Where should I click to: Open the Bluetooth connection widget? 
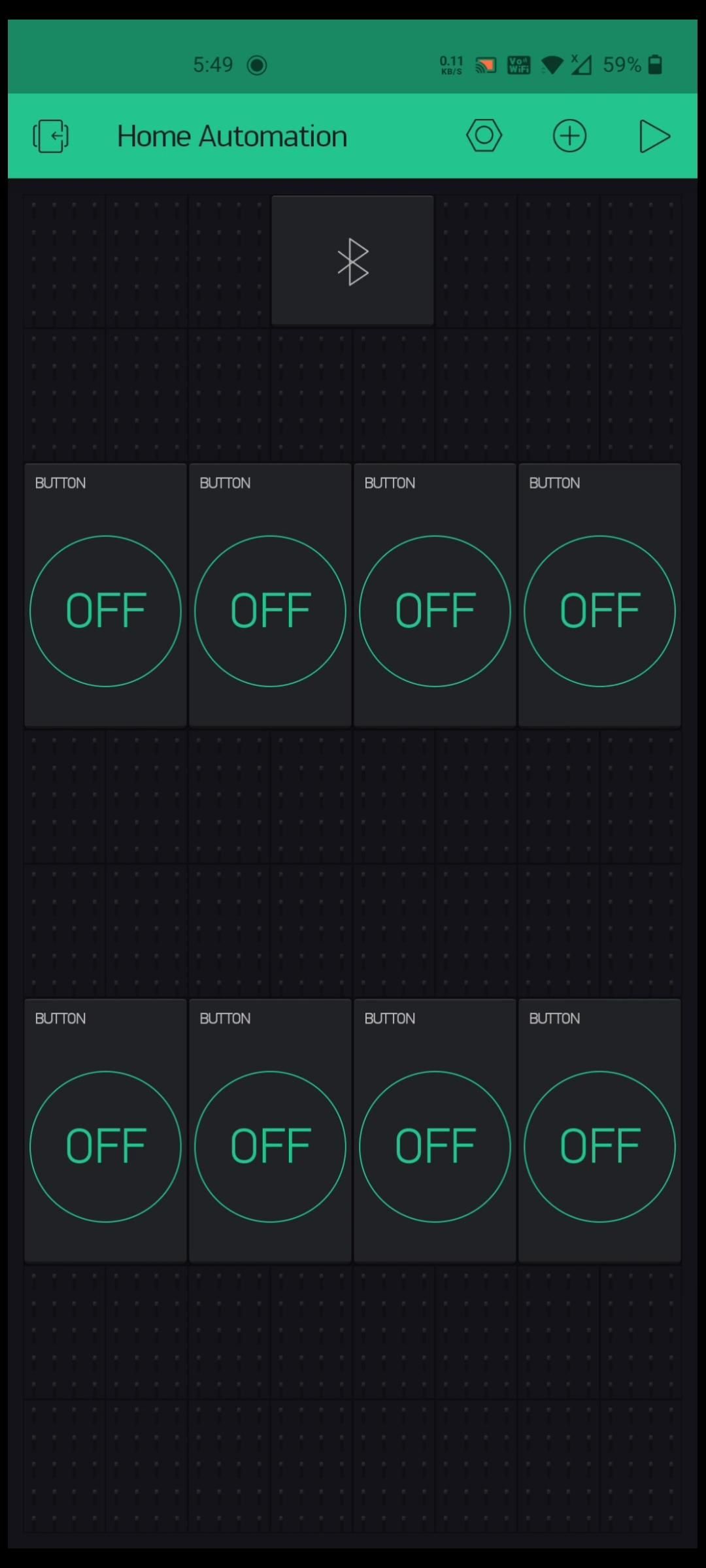pos(352,261)
